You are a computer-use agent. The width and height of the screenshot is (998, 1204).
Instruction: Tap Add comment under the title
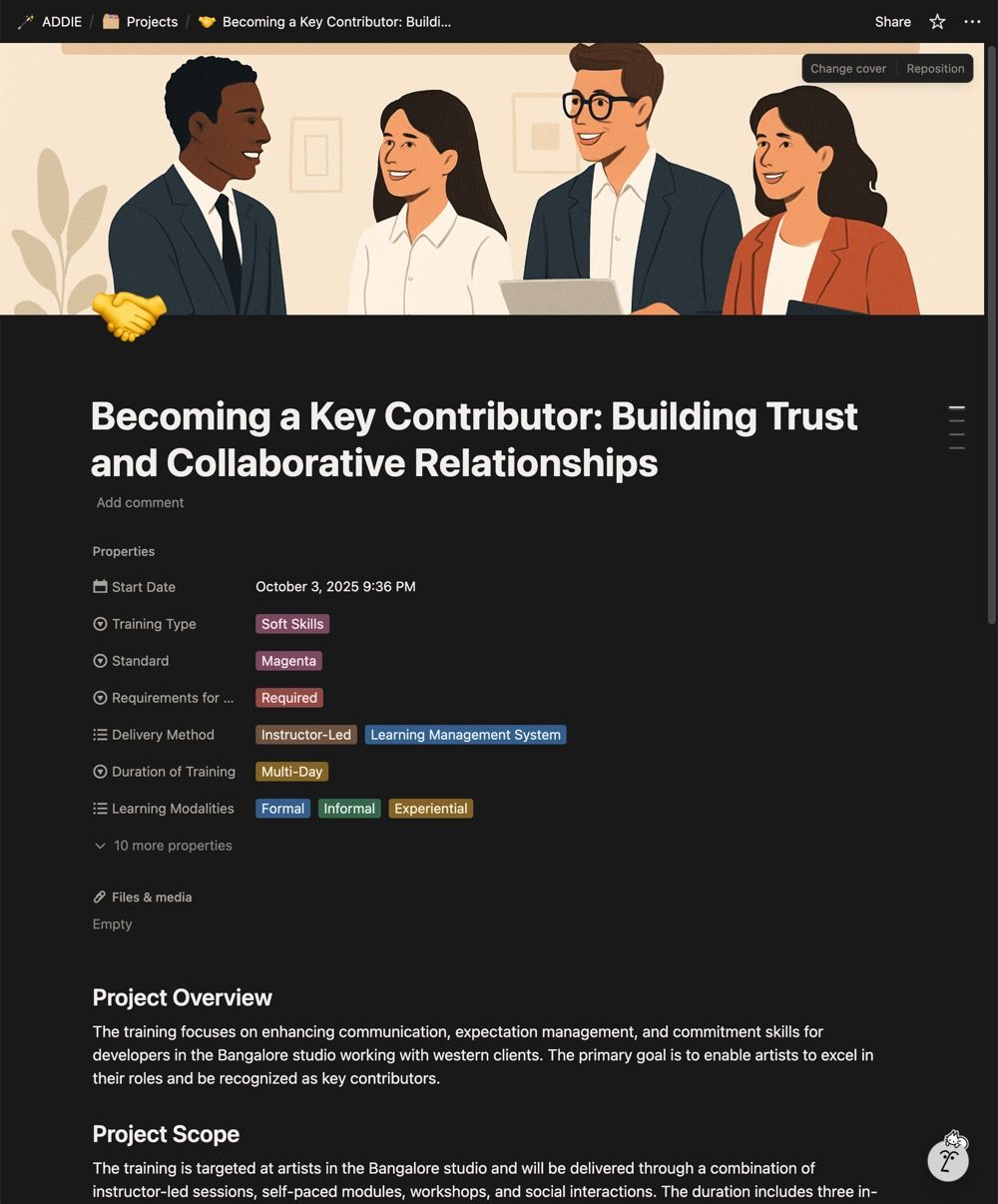click(x=140, y=502)
